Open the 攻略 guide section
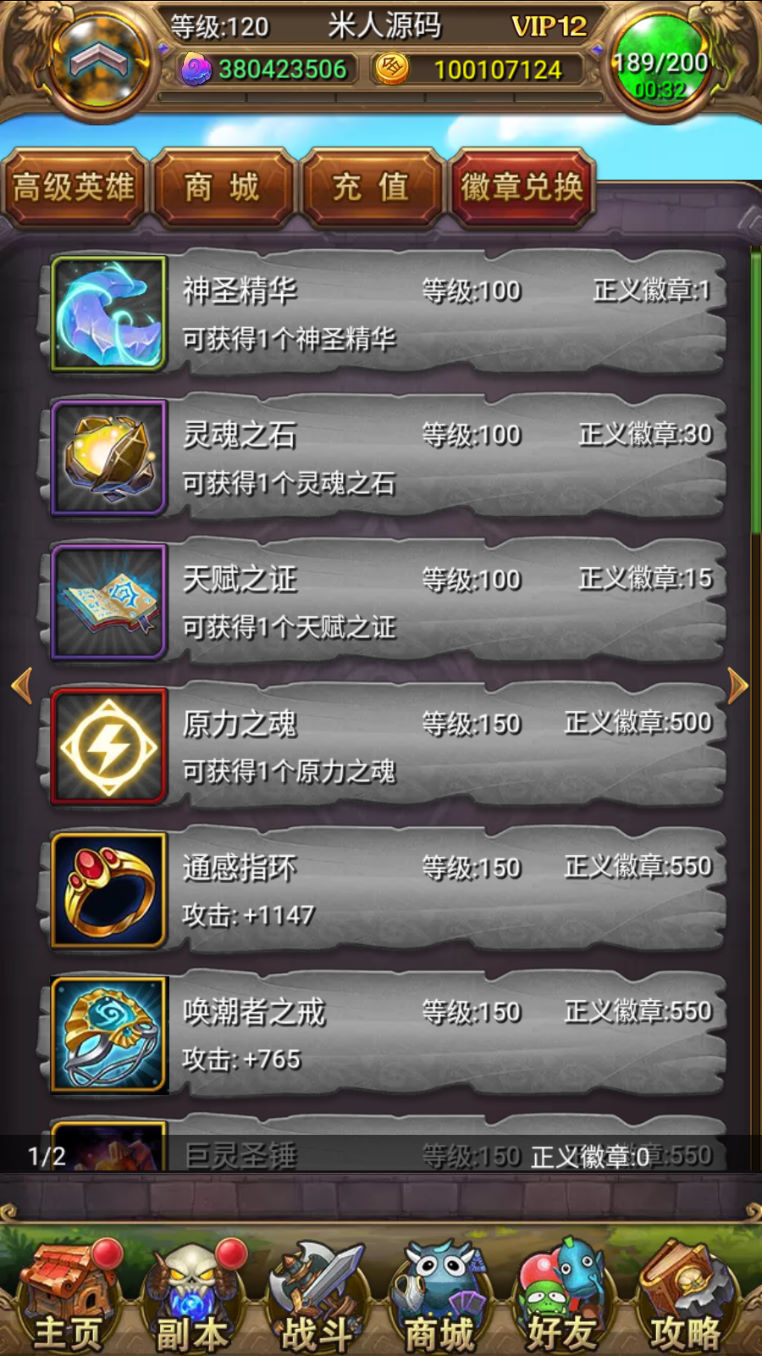This screenshot has width=762, height=1356. 686,1295
